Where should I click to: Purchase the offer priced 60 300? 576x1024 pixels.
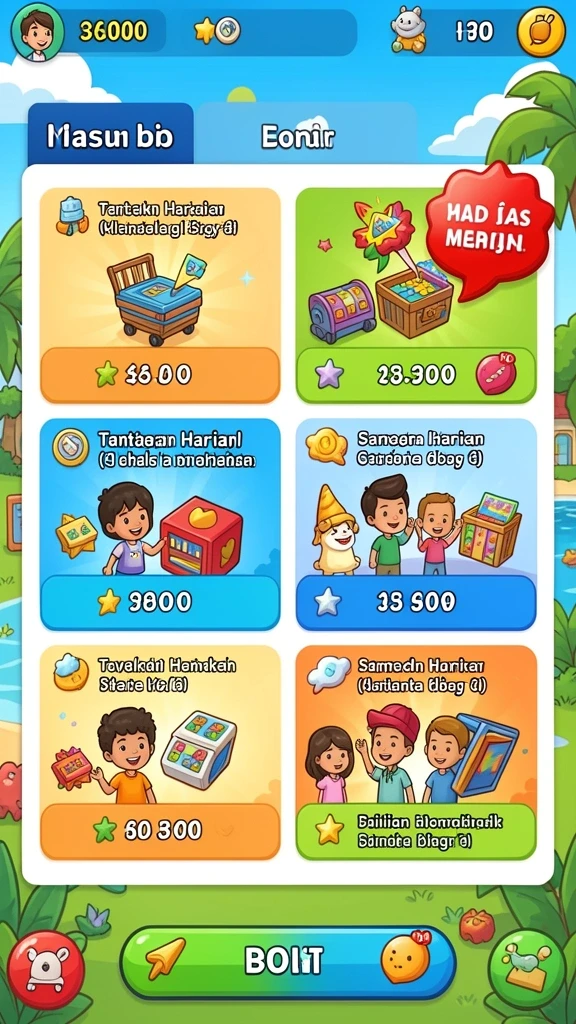pos(160,831)
